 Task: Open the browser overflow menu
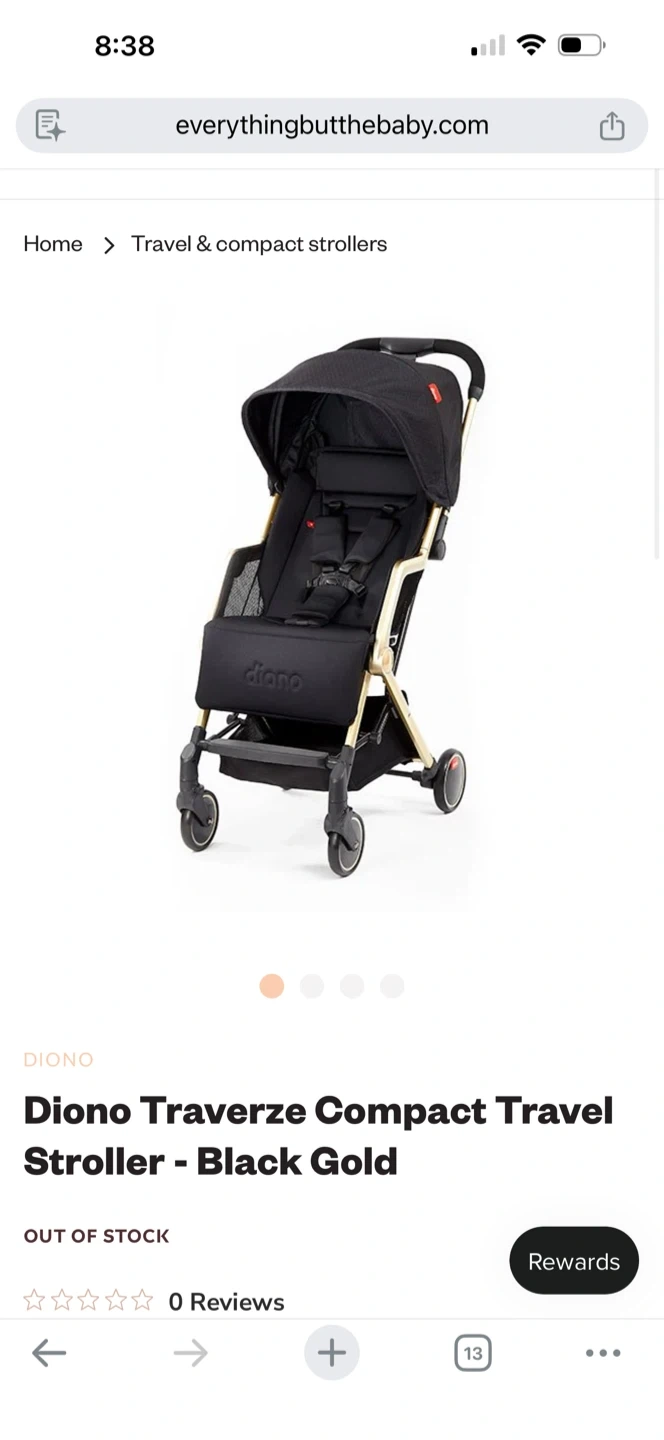coord(602,1354)
